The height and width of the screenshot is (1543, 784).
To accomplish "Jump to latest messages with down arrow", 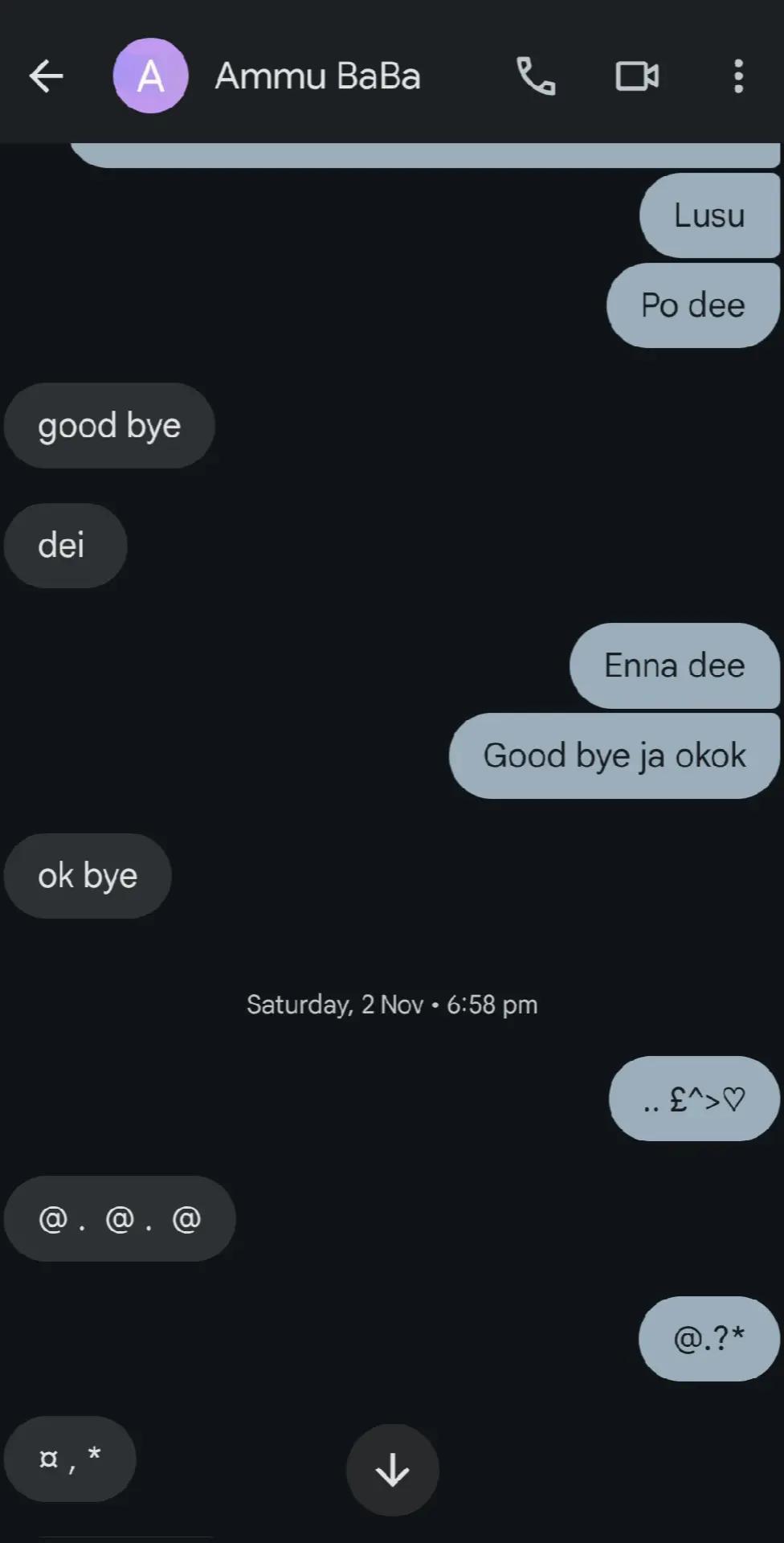I will point(392,1470).
